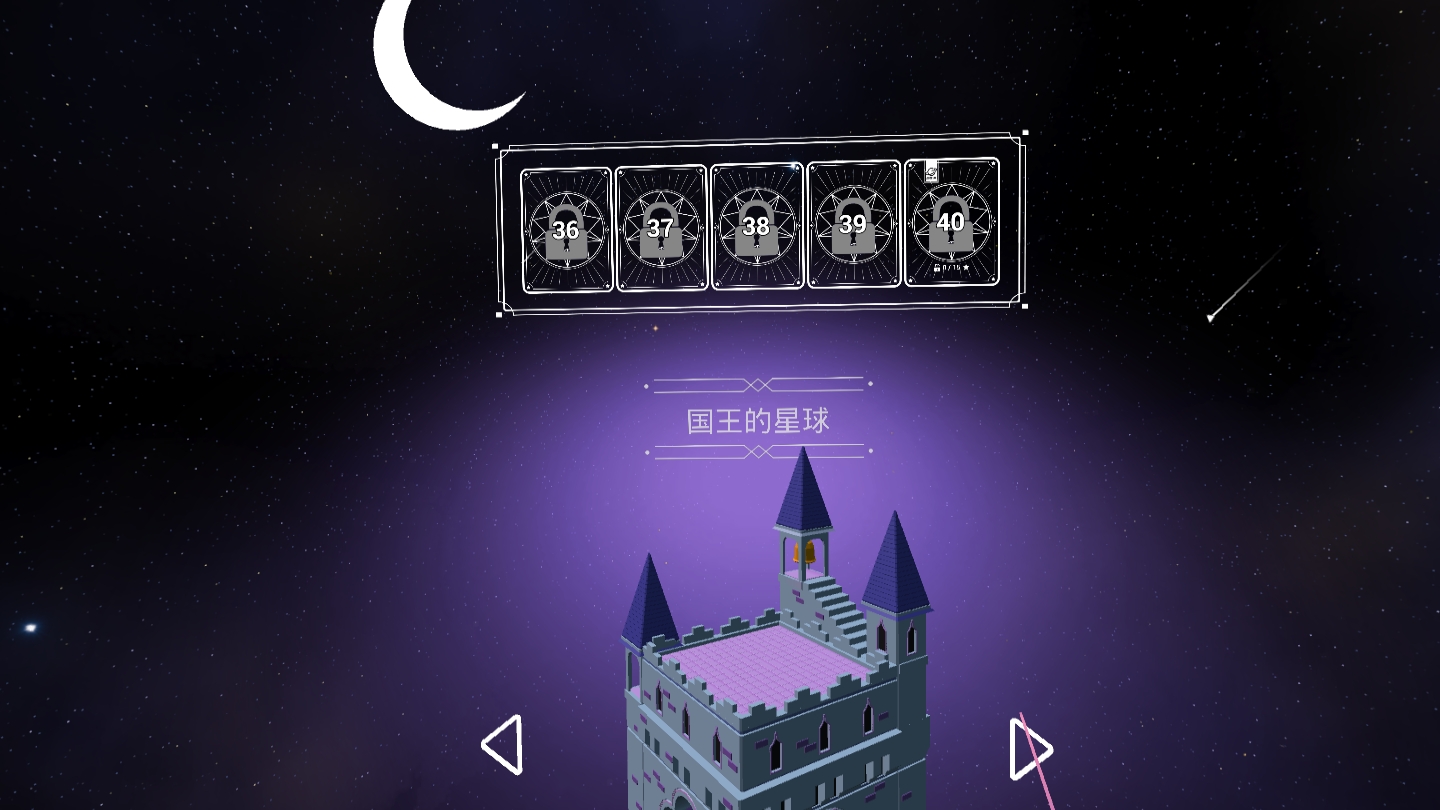The height and width of the screenshot is (810, 1440).
Task: Open locked level card 38
Action: (756, 226)
